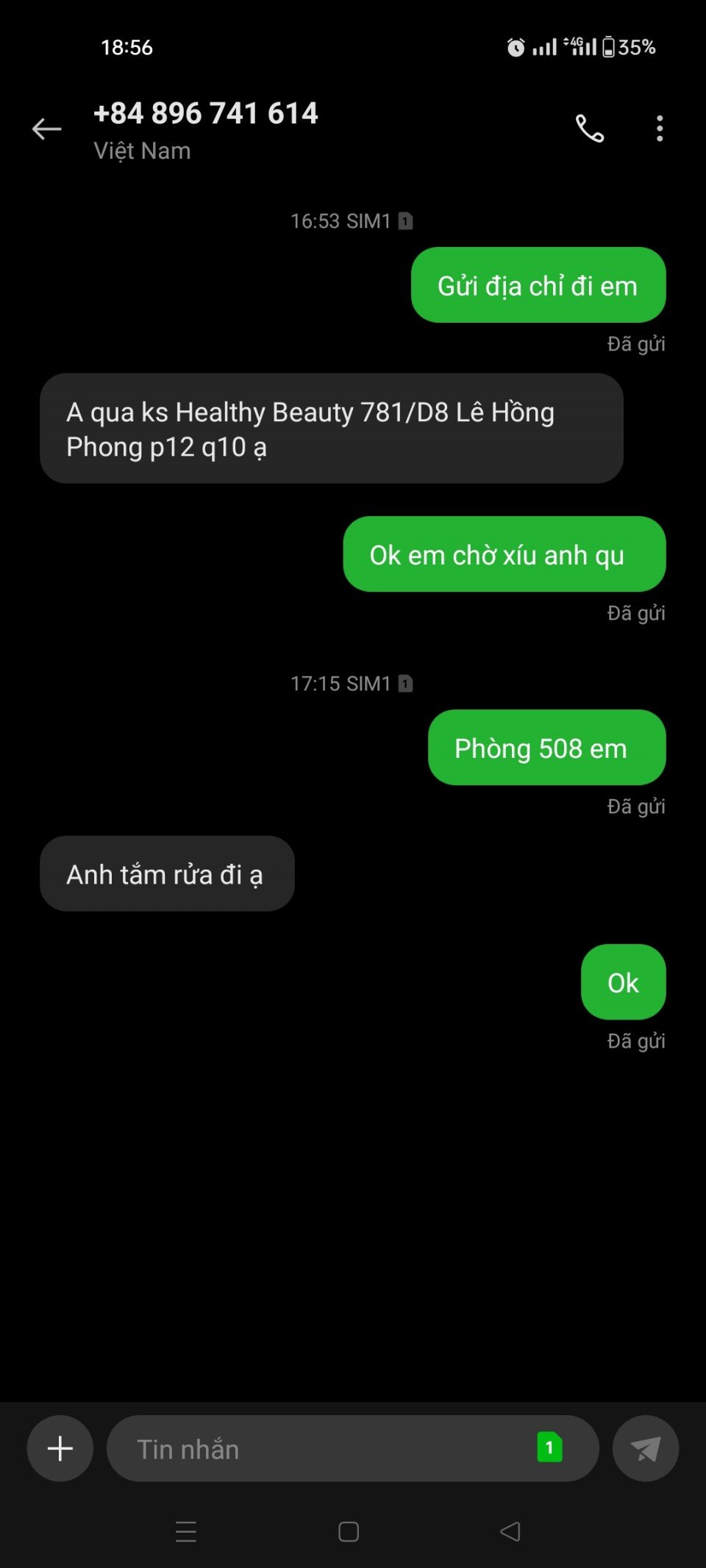Tap the green SIM 1 selector

(x=549, y=1447)
